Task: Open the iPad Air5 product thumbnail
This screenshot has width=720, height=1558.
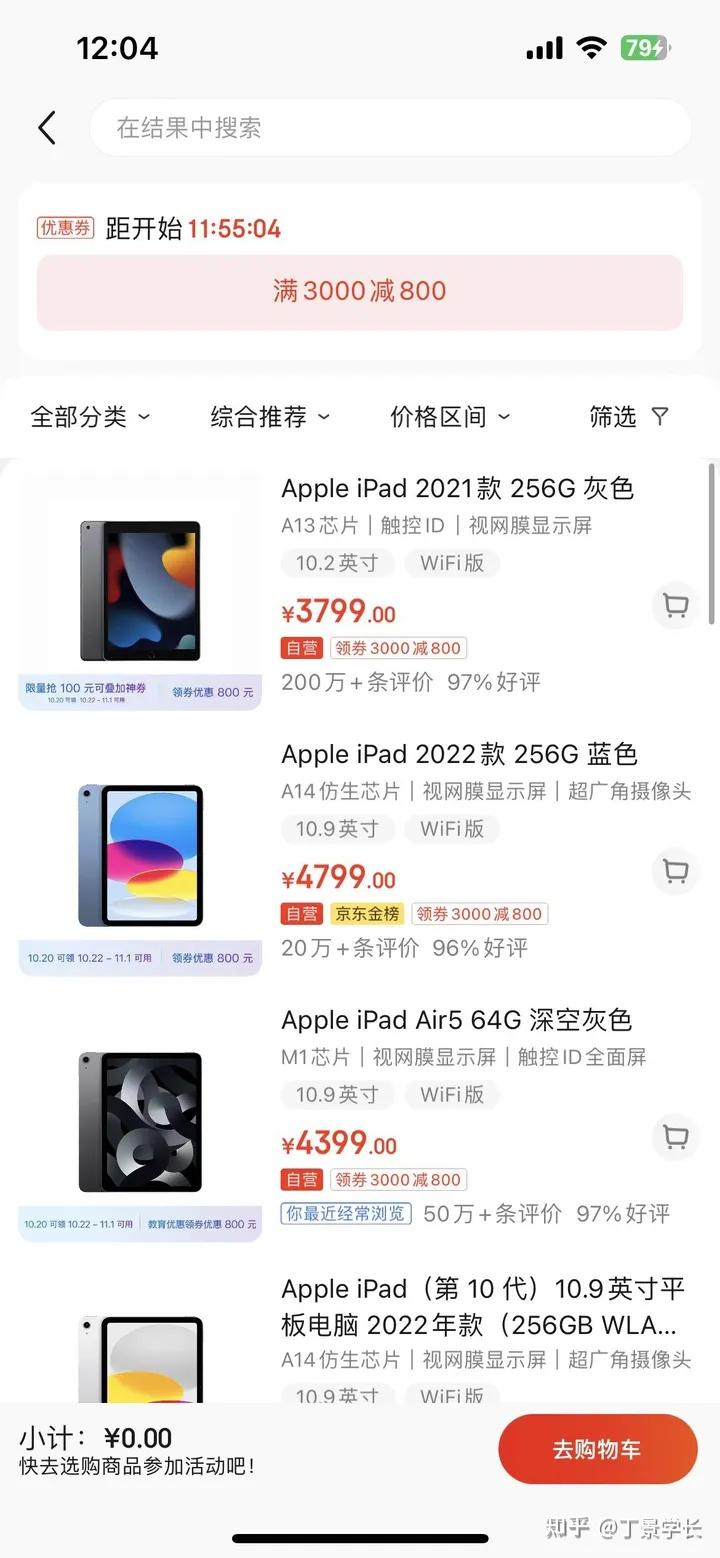Action: [x=140, y=1120]
